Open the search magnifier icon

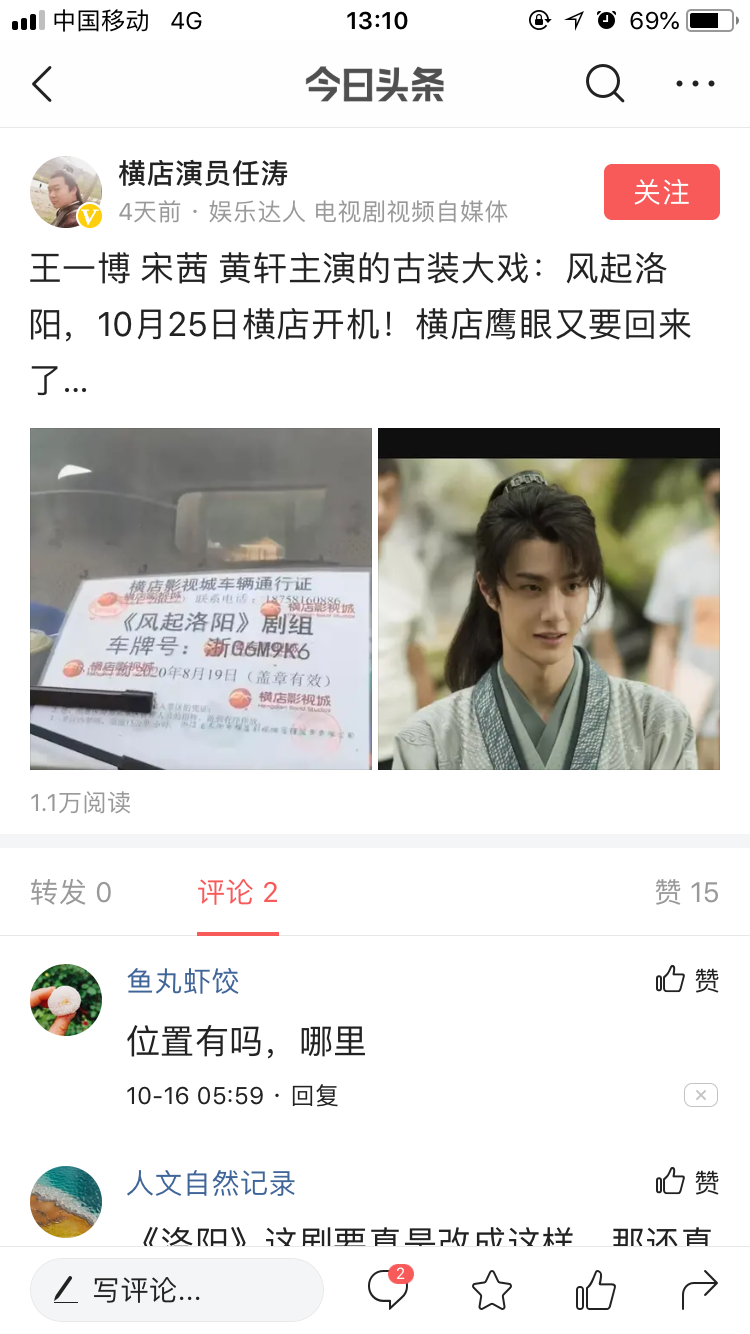point(604,84)
